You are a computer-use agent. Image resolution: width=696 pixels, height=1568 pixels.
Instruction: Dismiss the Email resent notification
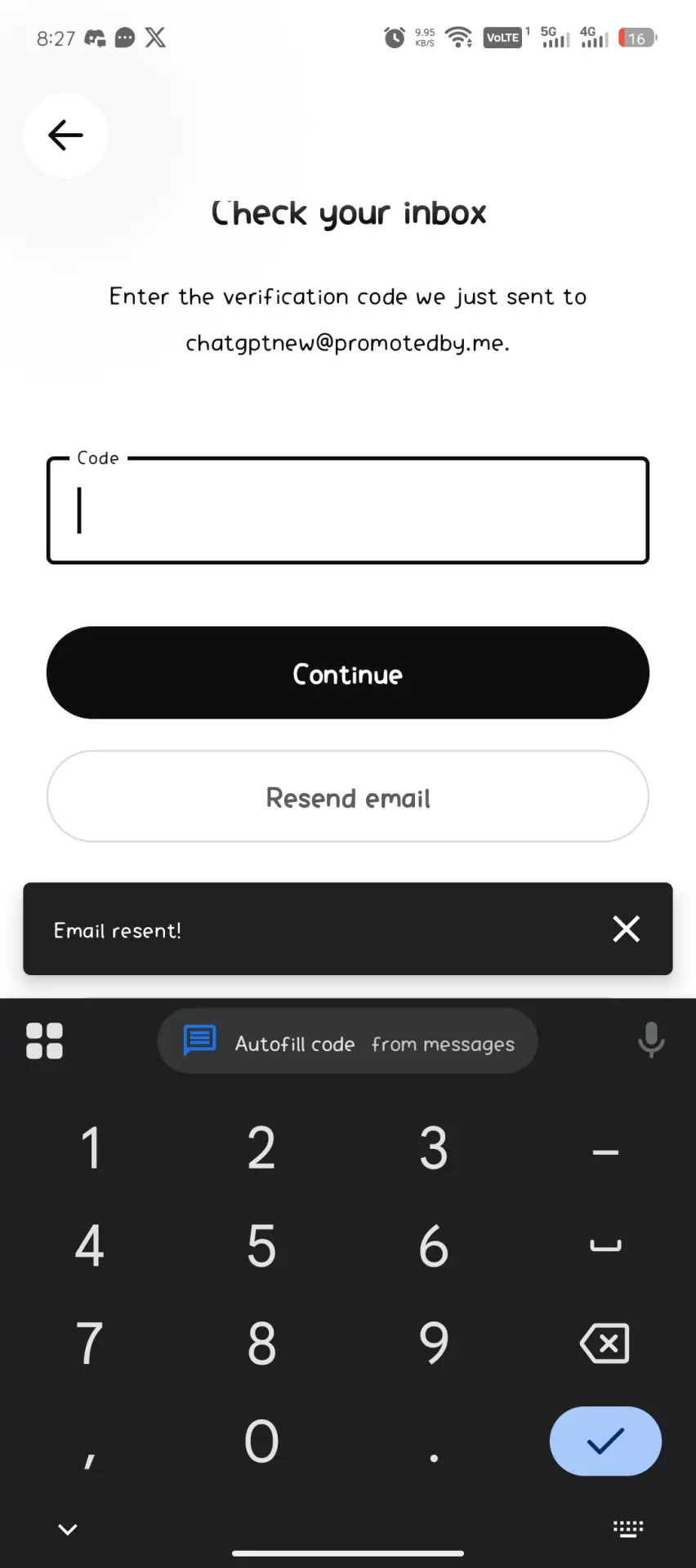point(626,929)
